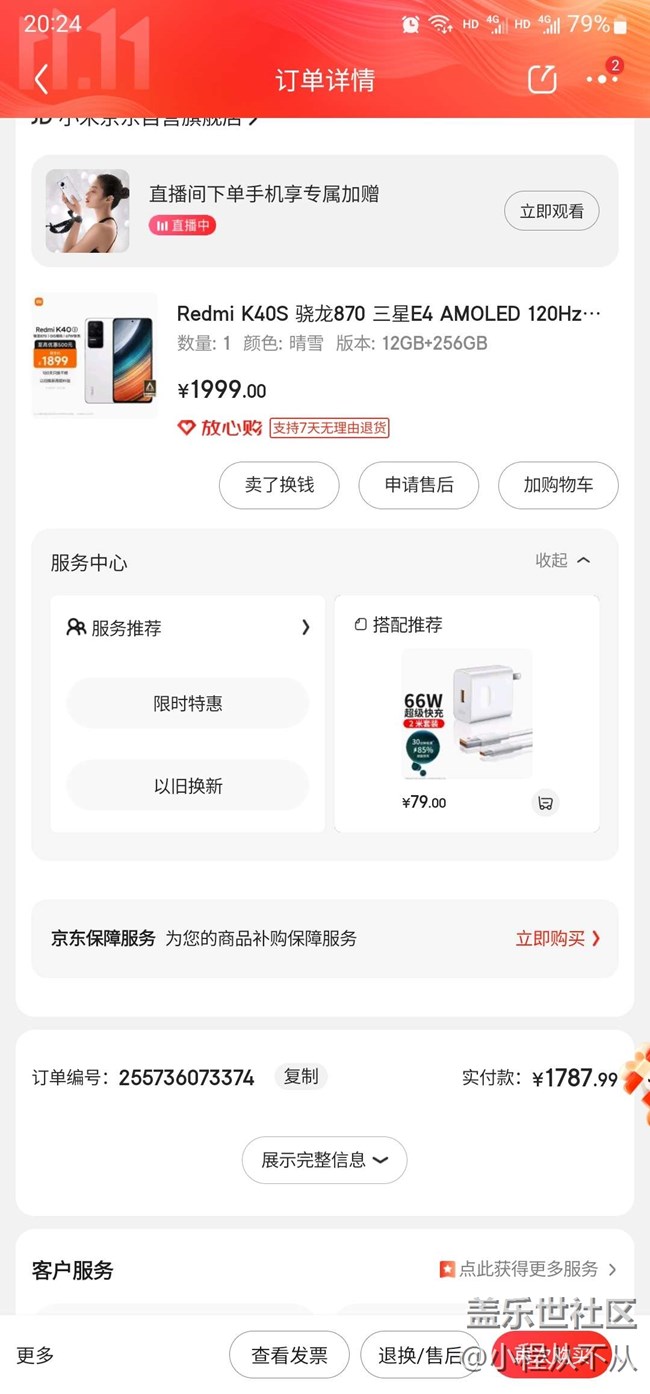Tap 立即观看 to watch the livestream
The width and height of the screenshot is (650, 1394).
551,212
